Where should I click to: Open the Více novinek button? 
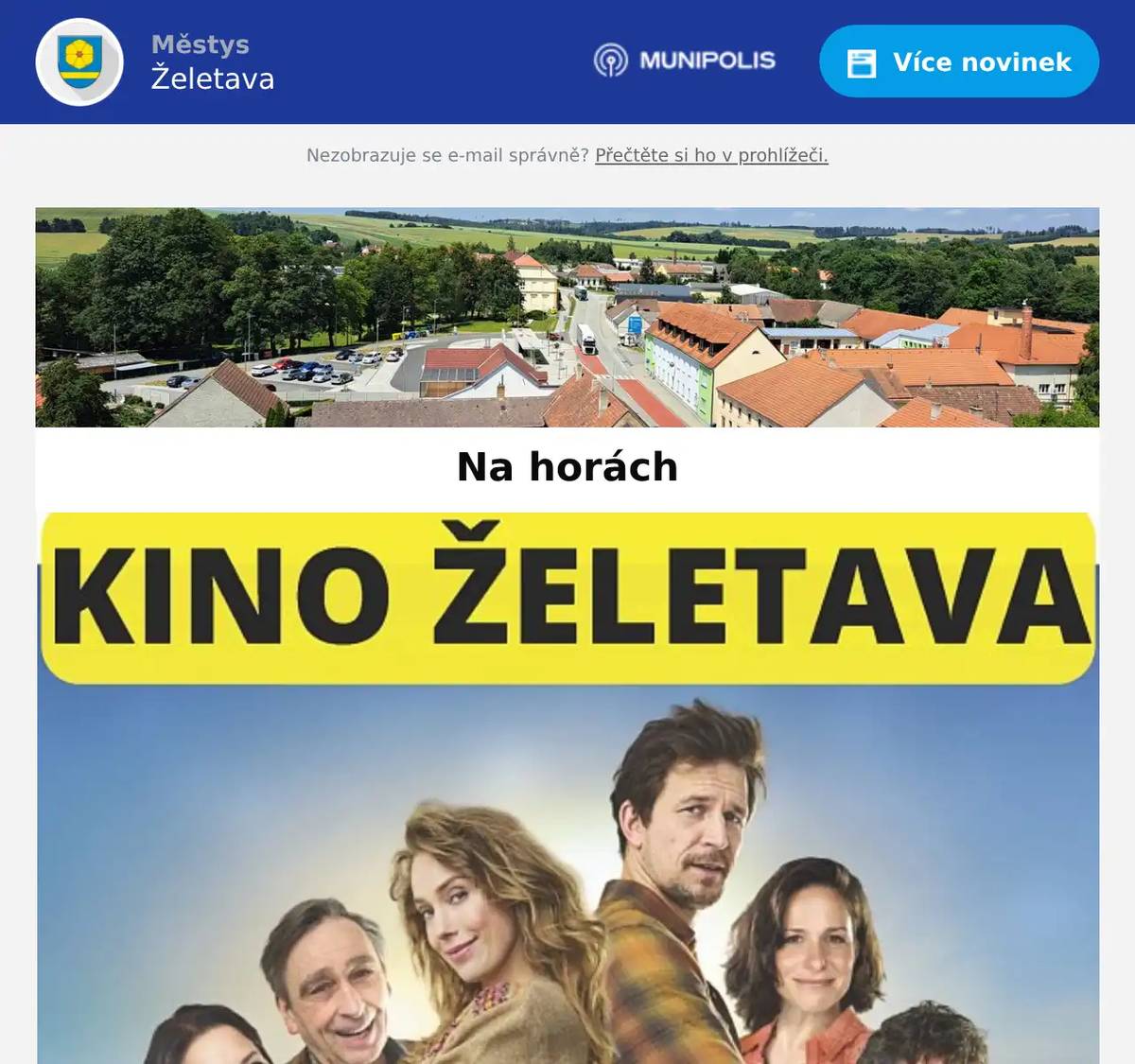(958, 62)
